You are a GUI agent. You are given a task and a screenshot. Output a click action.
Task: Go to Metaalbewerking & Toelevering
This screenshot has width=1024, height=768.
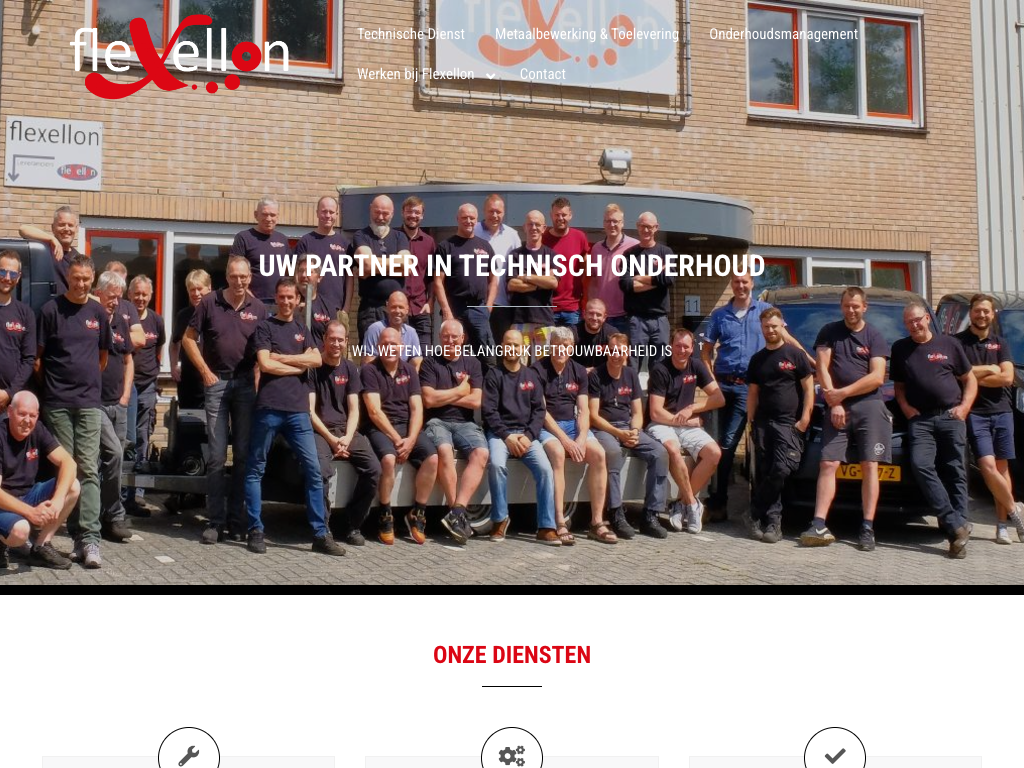point(586,34)
